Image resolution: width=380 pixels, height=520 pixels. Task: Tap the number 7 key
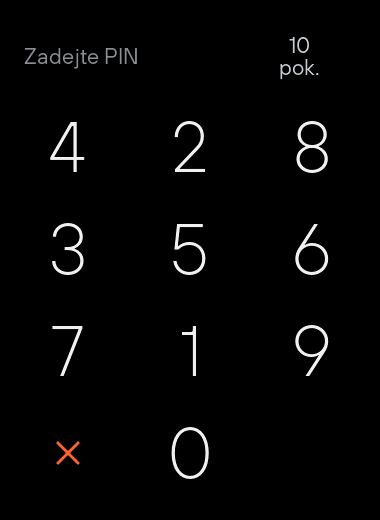68,351
